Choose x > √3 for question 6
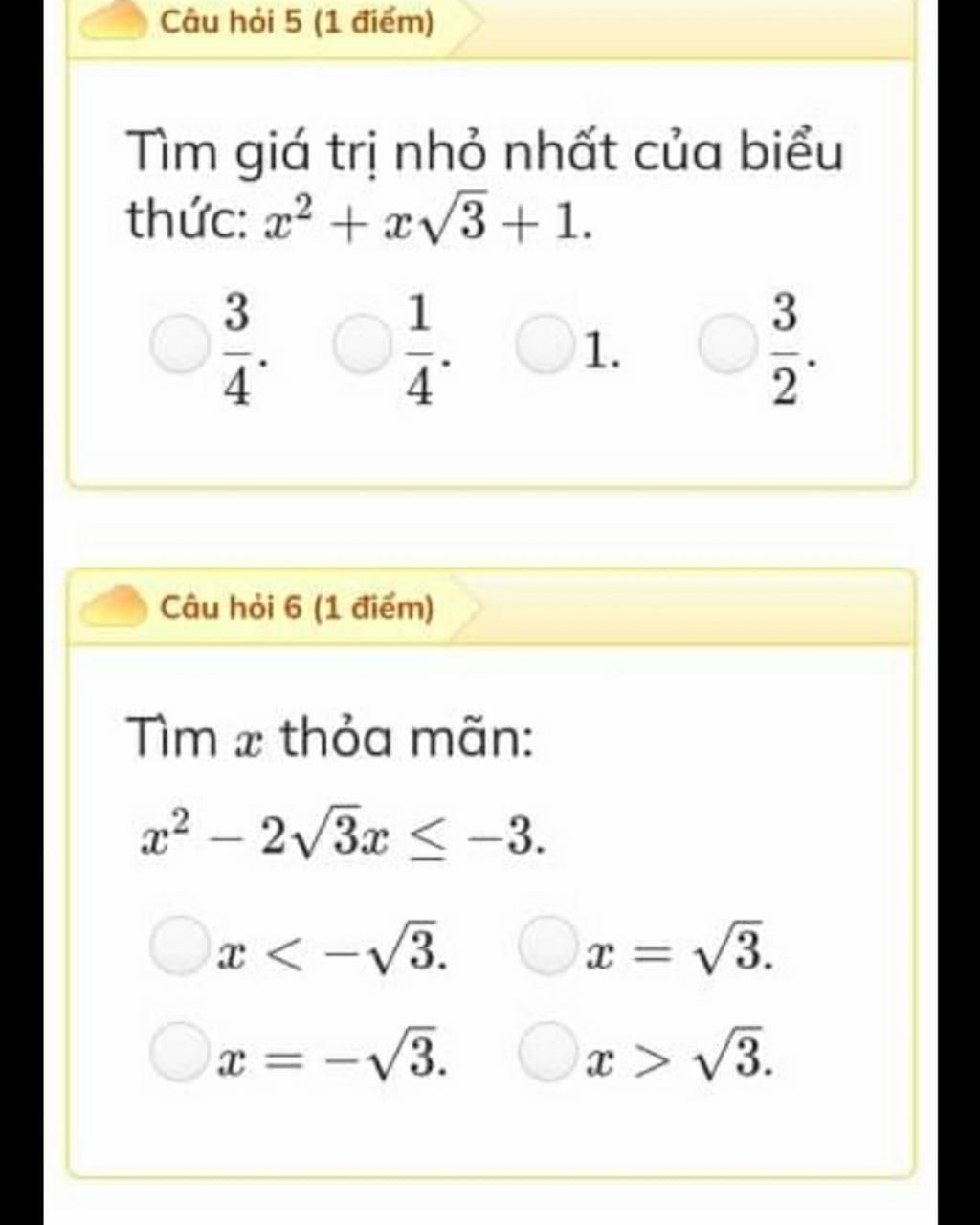This screenshot has width=980, height=1225. pos(548,1053)
